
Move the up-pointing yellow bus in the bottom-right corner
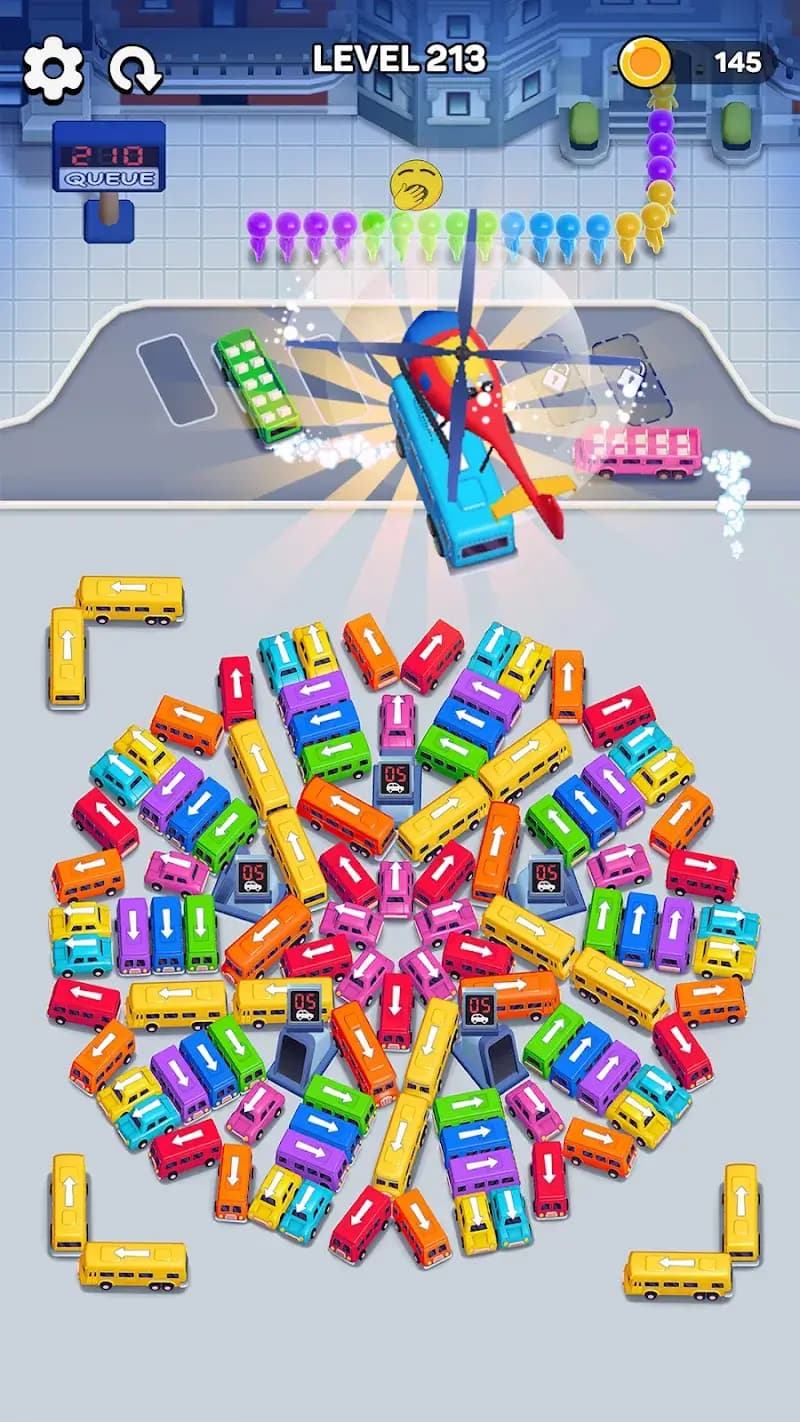coord(741,1212)
